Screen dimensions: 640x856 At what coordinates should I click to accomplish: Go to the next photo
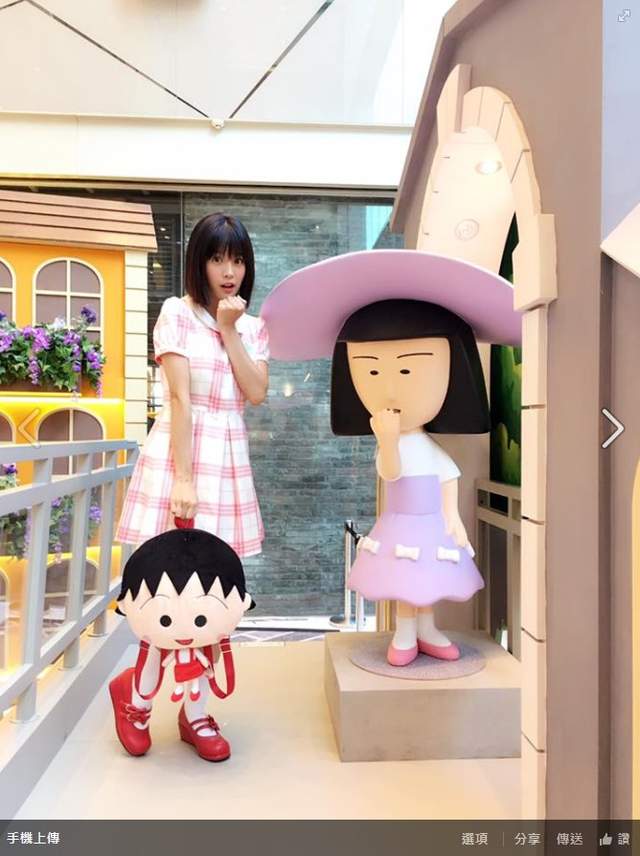(612, 428)
